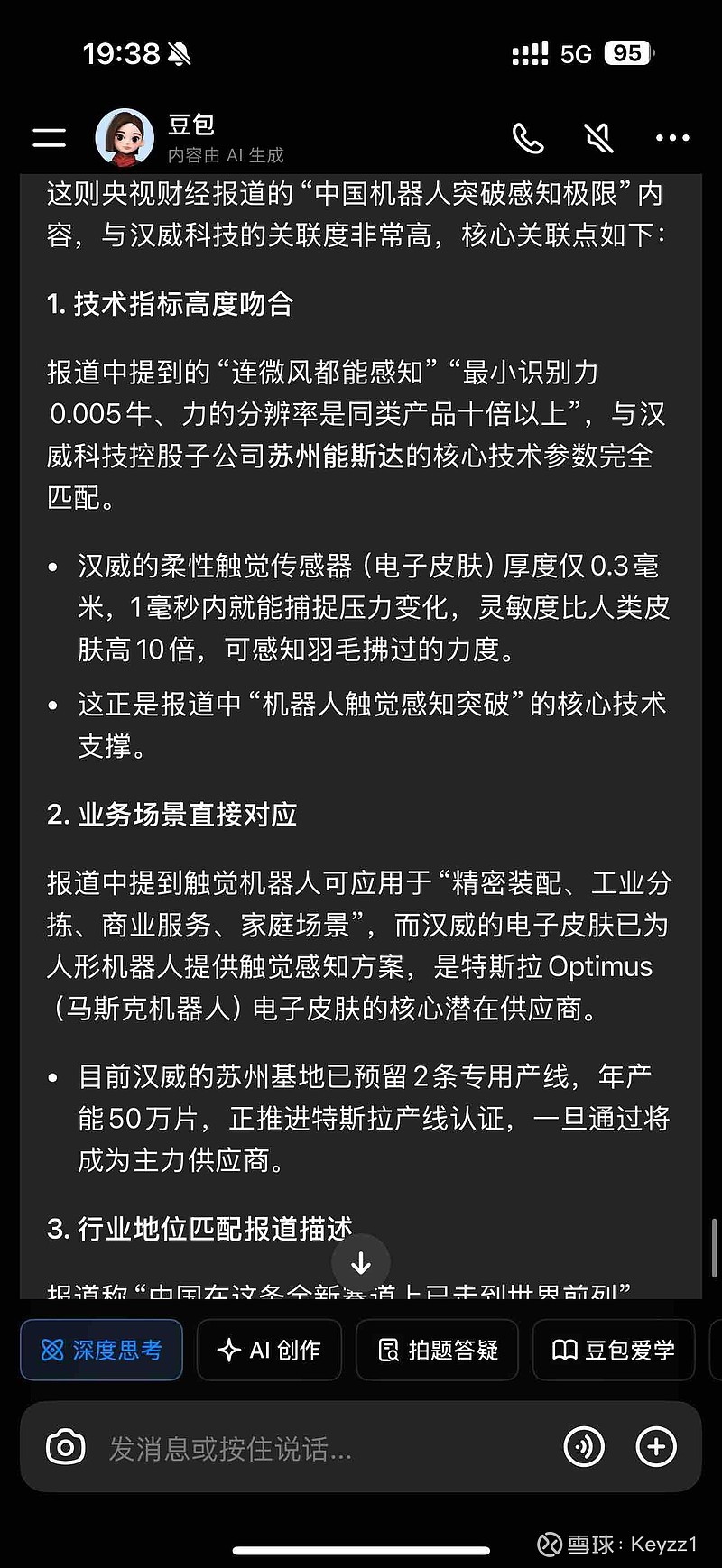
Task: Toggle AI 创作 creation mode
Action: (269, 1350)
